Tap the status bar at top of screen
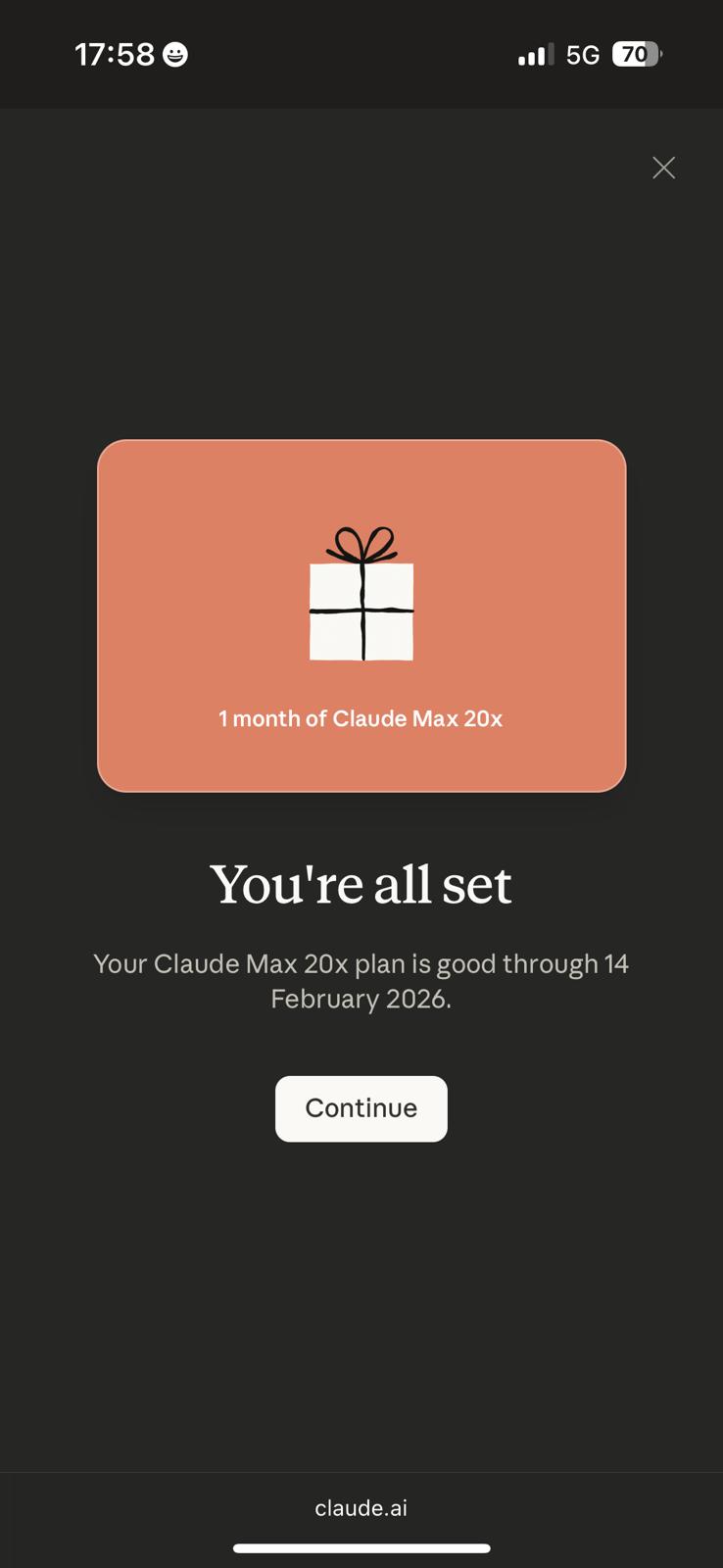This screenshot has width=723, height=1568. coord(361,54)
